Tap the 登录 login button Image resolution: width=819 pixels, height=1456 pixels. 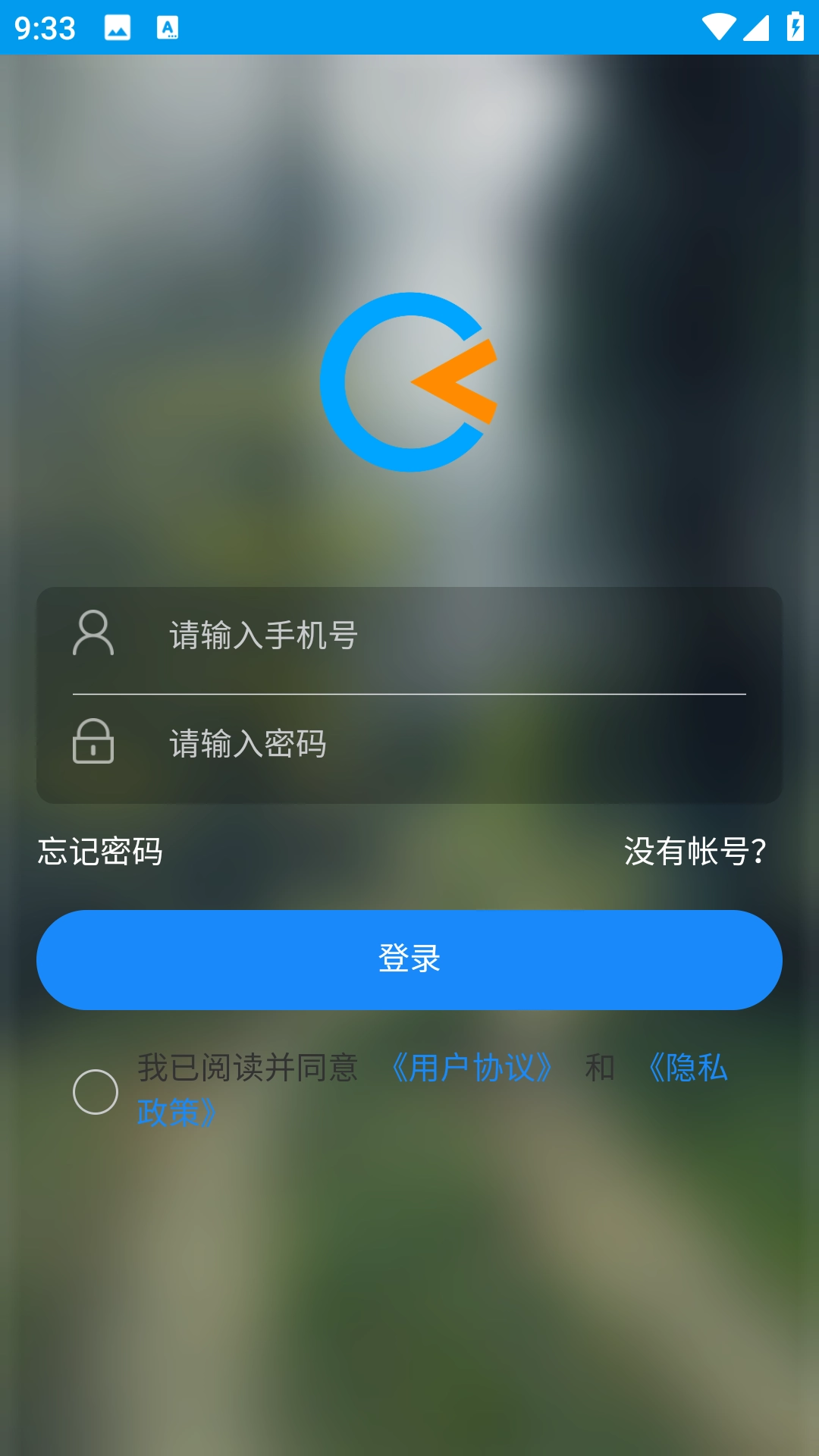point(409,959)
